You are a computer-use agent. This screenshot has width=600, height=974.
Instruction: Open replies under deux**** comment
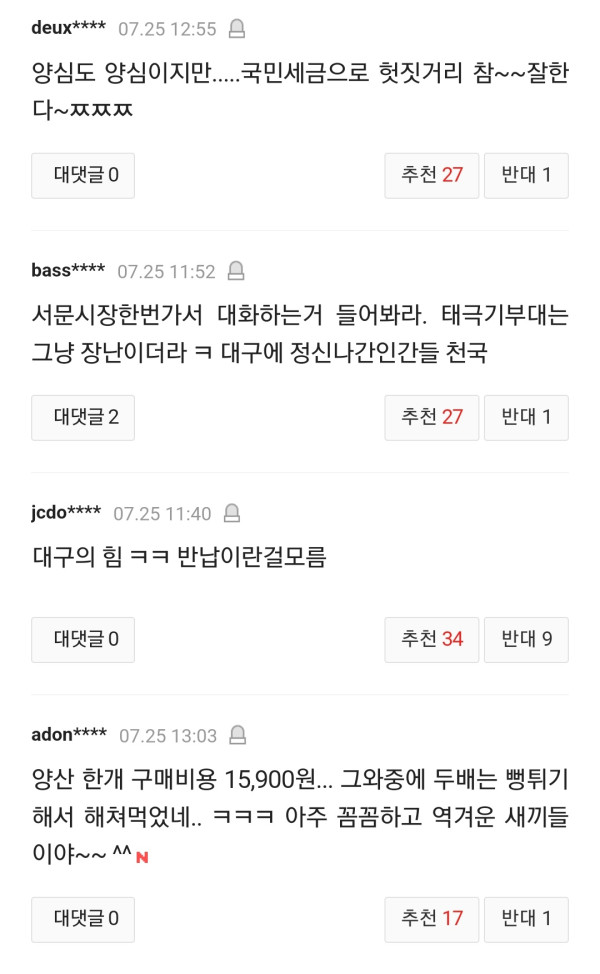pyautogui.click(x=83, y=175)
